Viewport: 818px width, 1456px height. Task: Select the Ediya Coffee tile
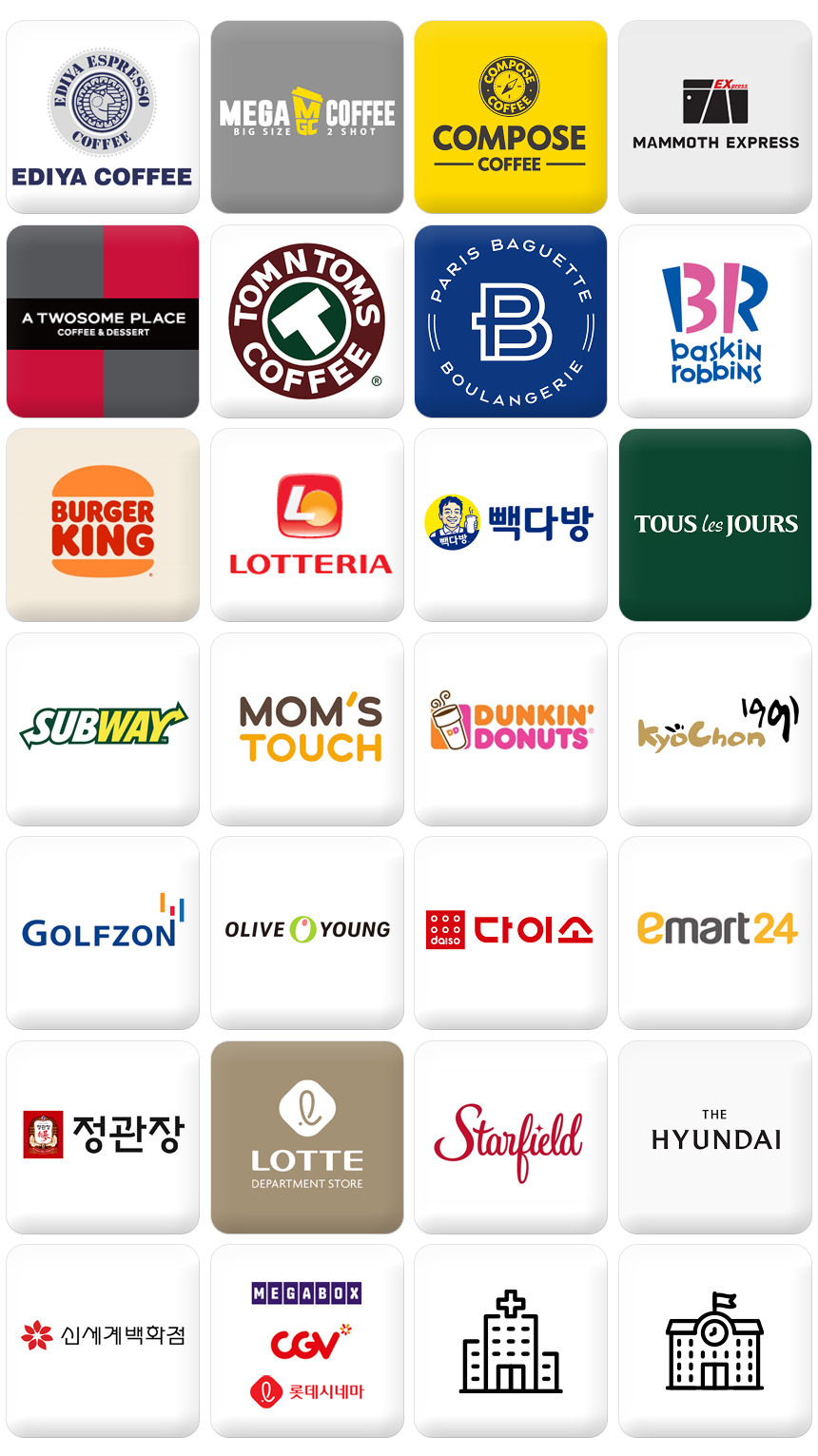click(103, 117)
